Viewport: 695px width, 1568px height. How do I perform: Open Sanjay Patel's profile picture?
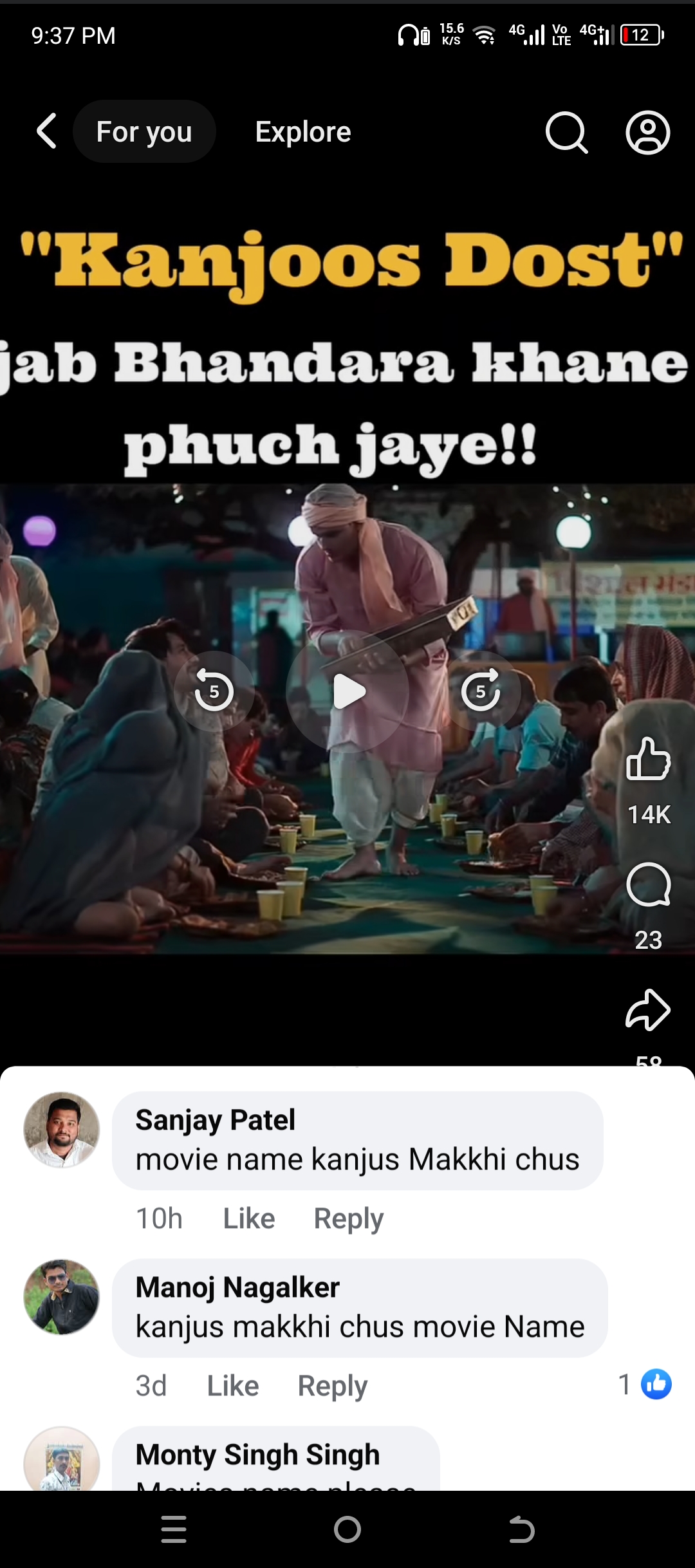point(62,1130)
